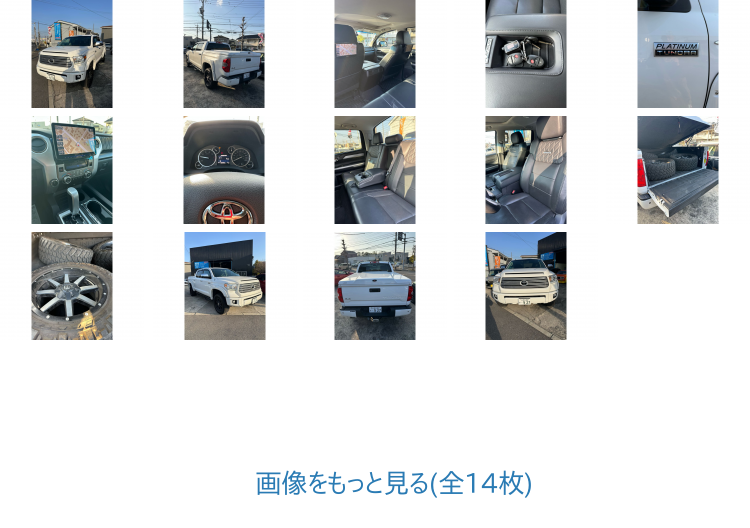Open the rear seat interior photo
Image resolution: width=750 pixels, height=528 pixels.
coord(375,170)
